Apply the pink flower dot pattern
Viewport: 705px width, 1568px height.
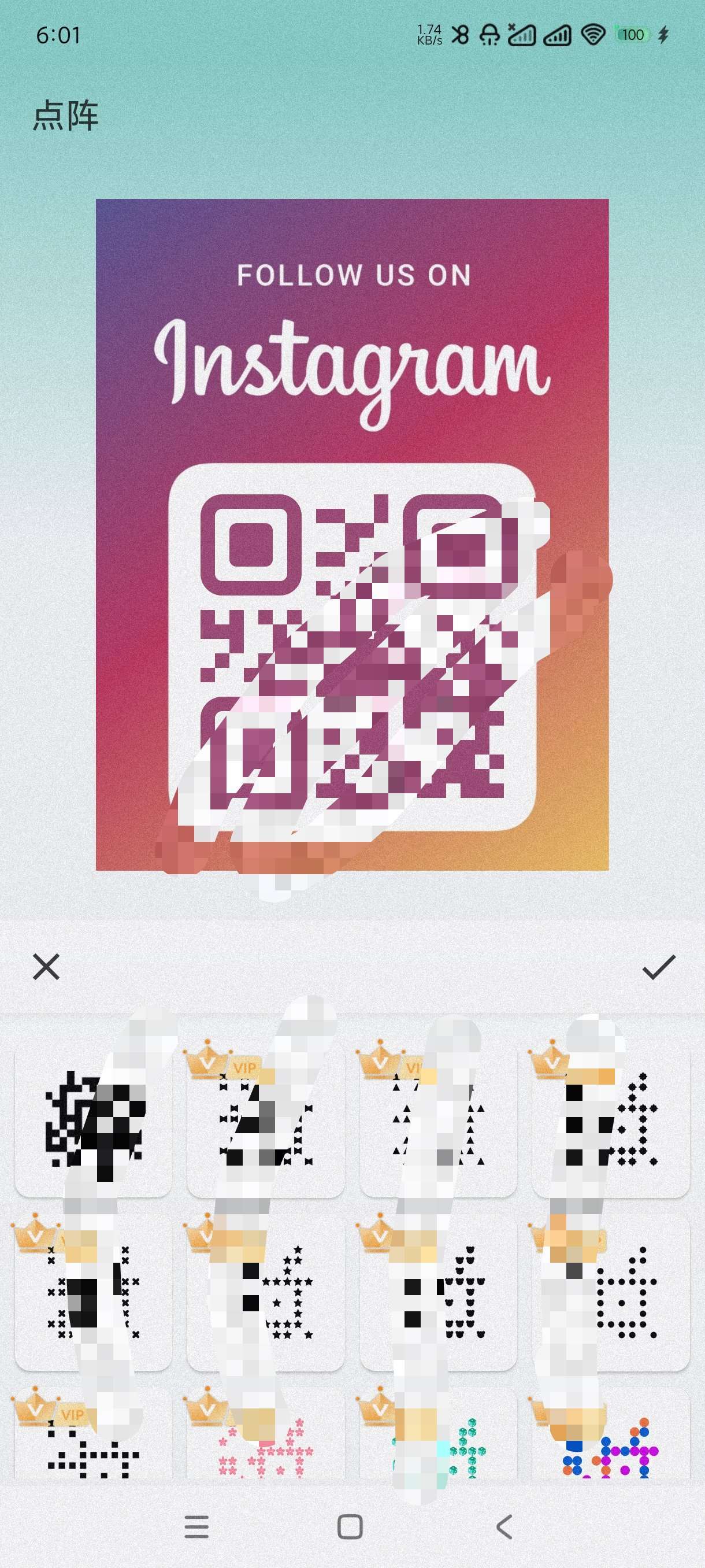click(266, 1444)
